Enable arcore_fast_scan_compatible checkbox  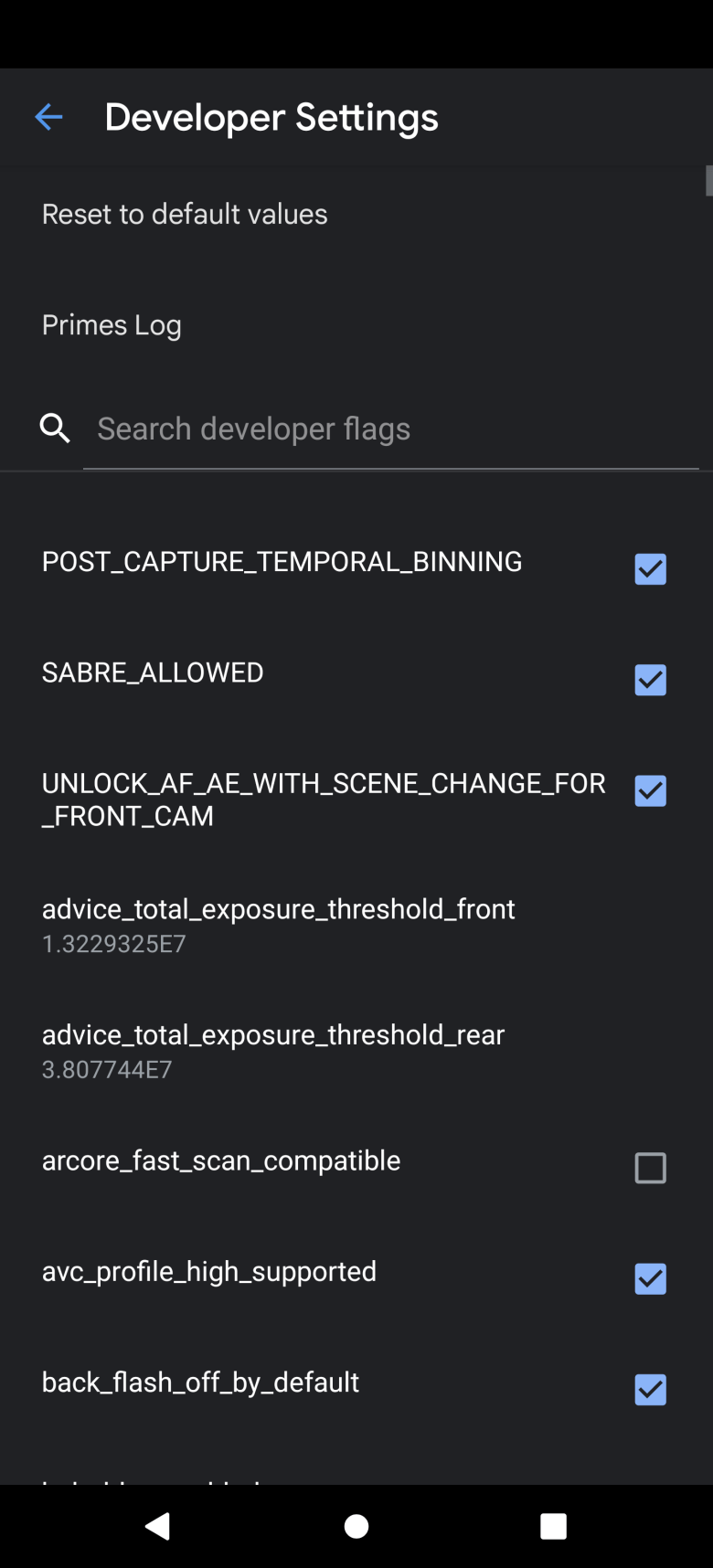pyautogui.click(x=650, y=1168)
